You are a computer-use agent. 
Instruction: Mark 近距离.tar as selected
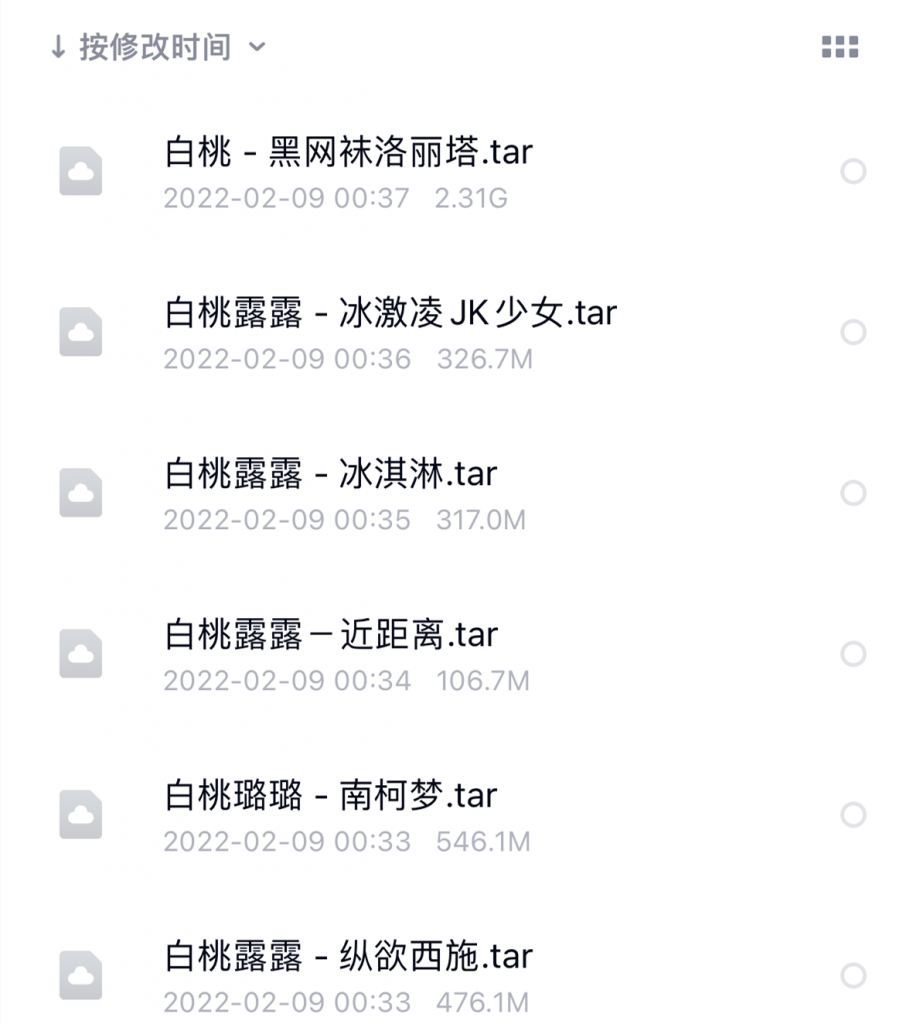(x=853, y=654)
